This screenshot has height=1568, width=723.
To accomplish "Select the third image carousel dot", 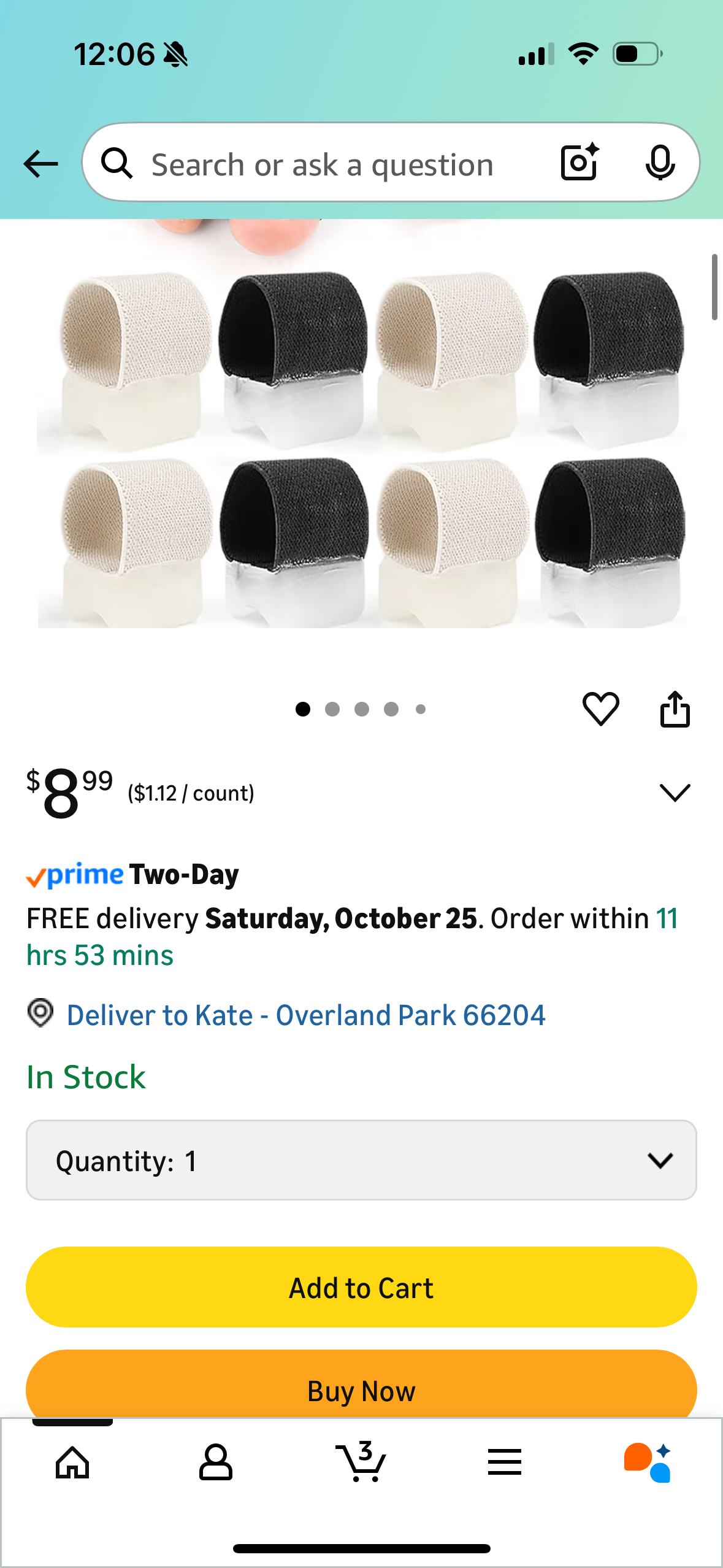I will (361, 709).
